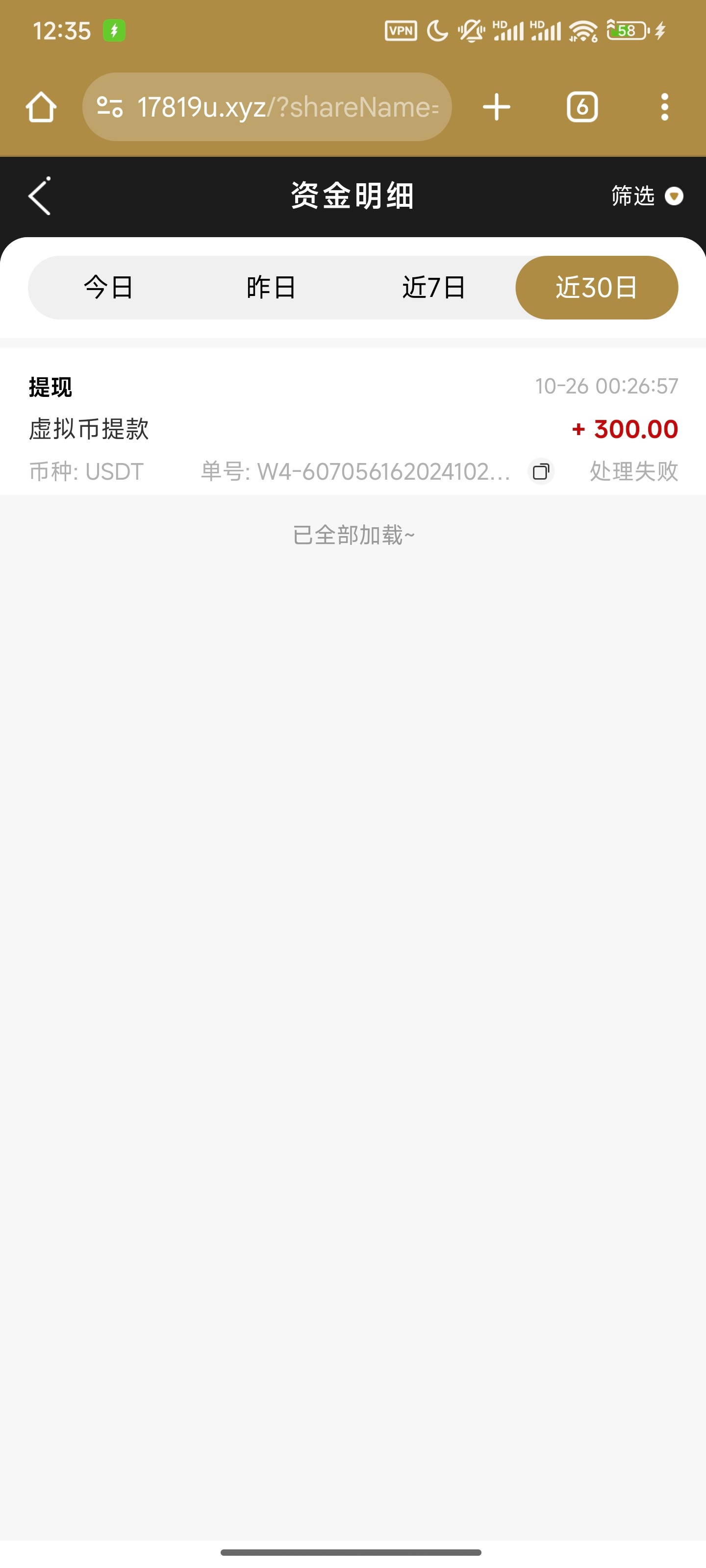Open the 筛选 filter dropdown
The image size is (706, 1568).
point(633,196)
